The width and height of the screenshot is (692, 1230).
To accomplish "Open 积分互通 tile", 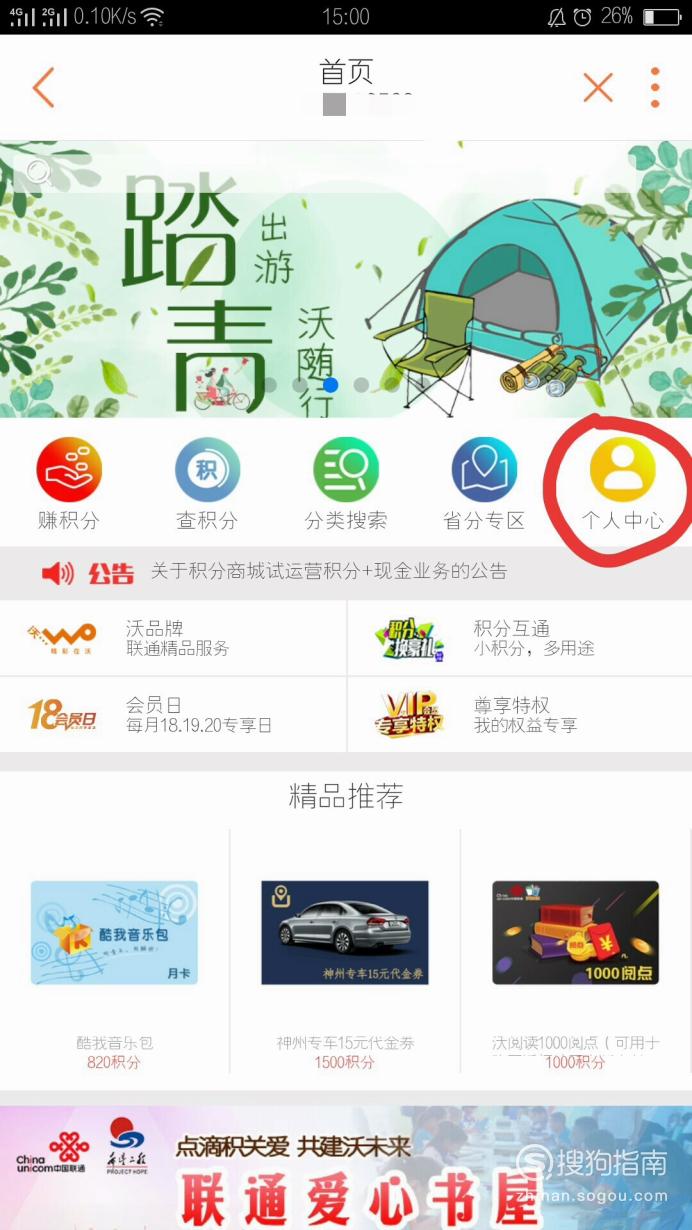I will pos(520,638).
